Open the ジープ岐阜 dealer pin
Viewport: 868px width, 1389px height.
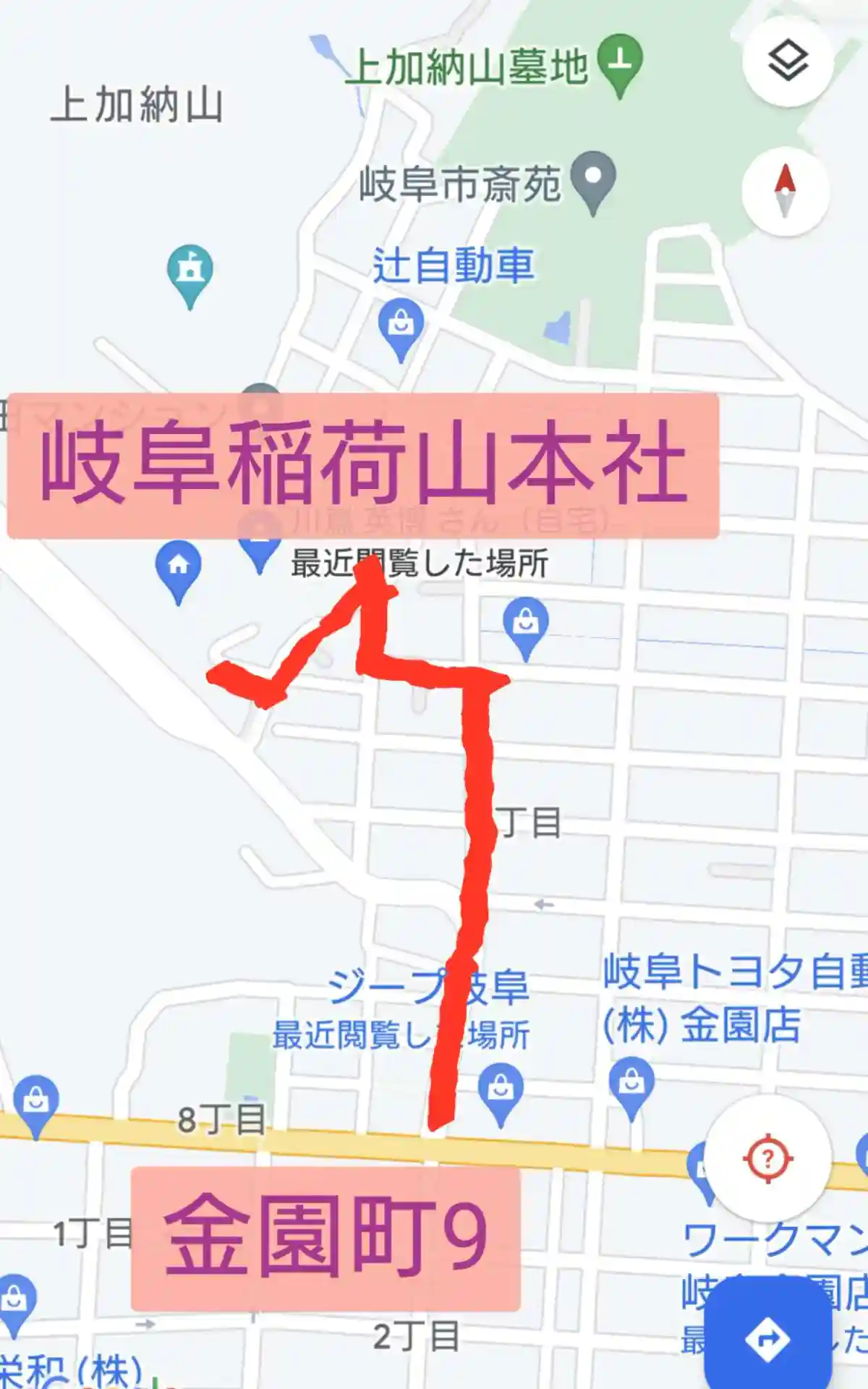point(501,1089)
